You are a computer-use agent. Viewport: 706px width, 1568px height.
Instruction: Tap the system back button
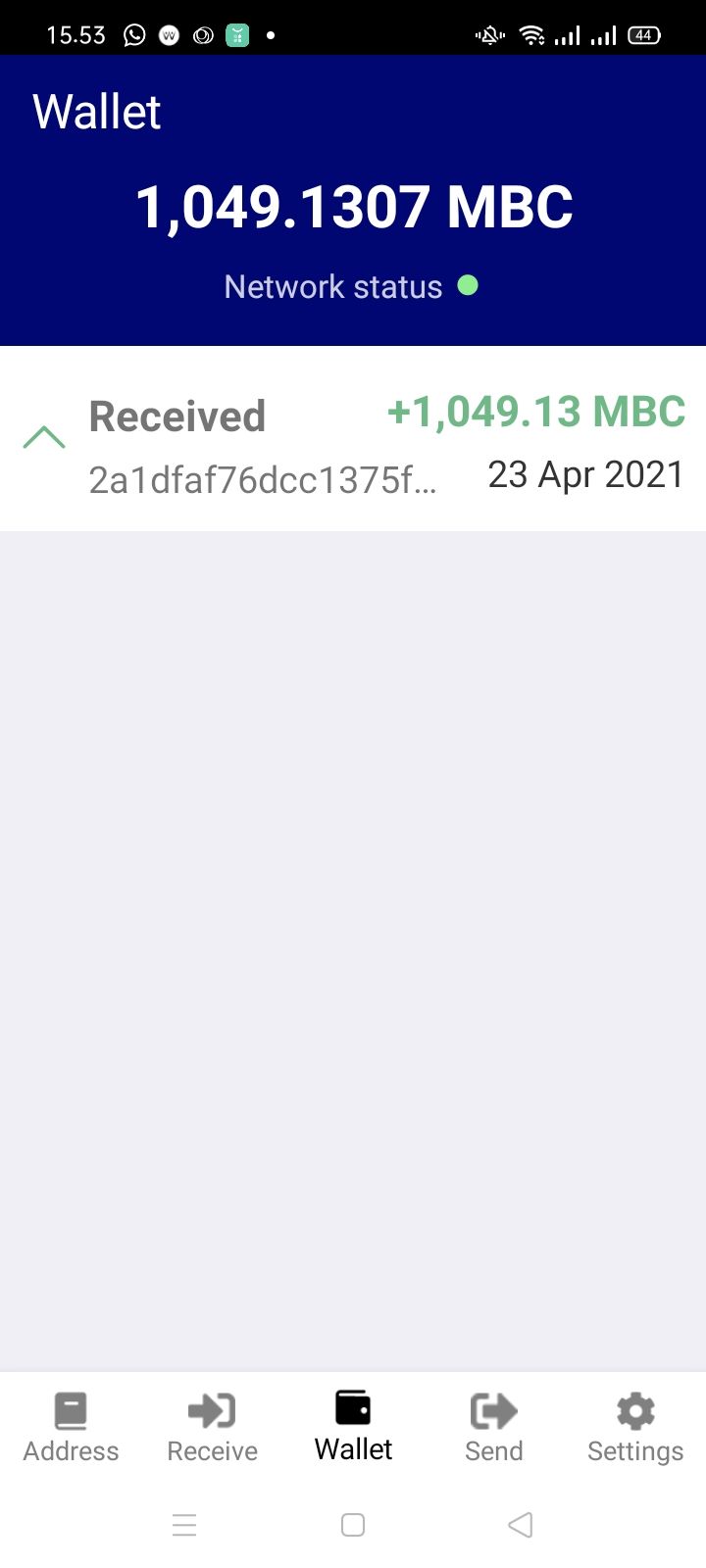[x=521, y=1525]
